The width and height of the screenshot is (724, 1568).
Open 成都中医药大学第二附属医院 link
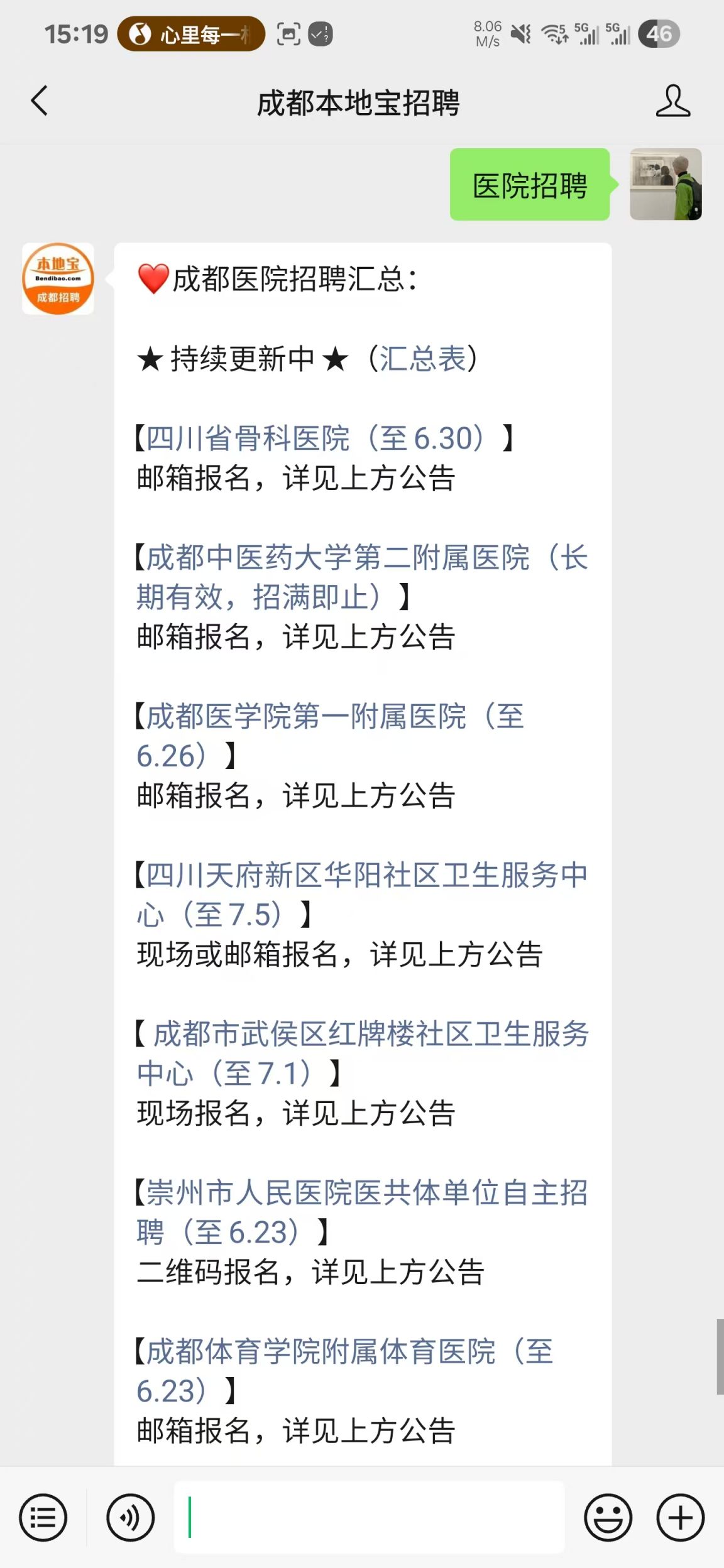coord(362,577)
